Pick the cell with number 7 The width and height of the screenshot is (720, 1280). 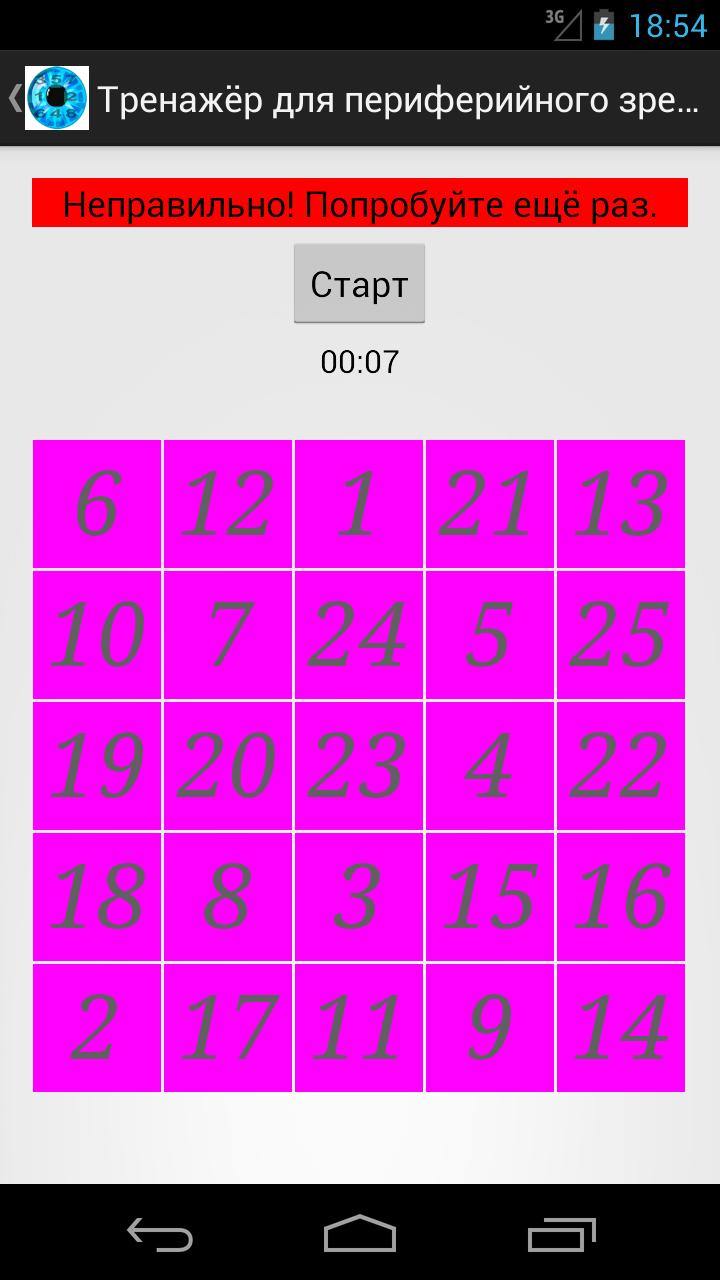click(x=228, y=635)
